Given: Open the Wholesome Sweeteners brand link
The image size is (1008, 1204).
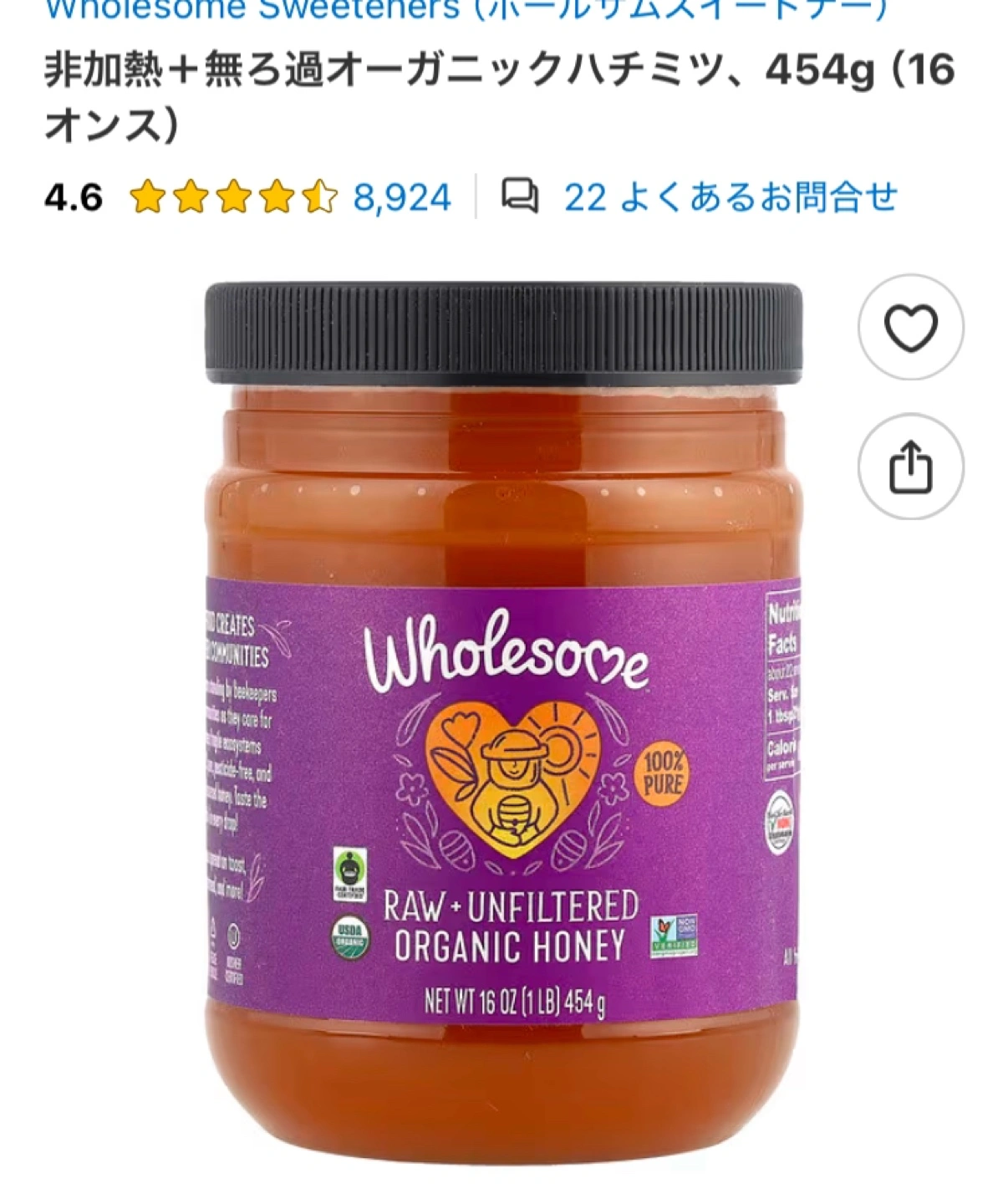Looking at the screenshot, I should [x=464, y=10].
